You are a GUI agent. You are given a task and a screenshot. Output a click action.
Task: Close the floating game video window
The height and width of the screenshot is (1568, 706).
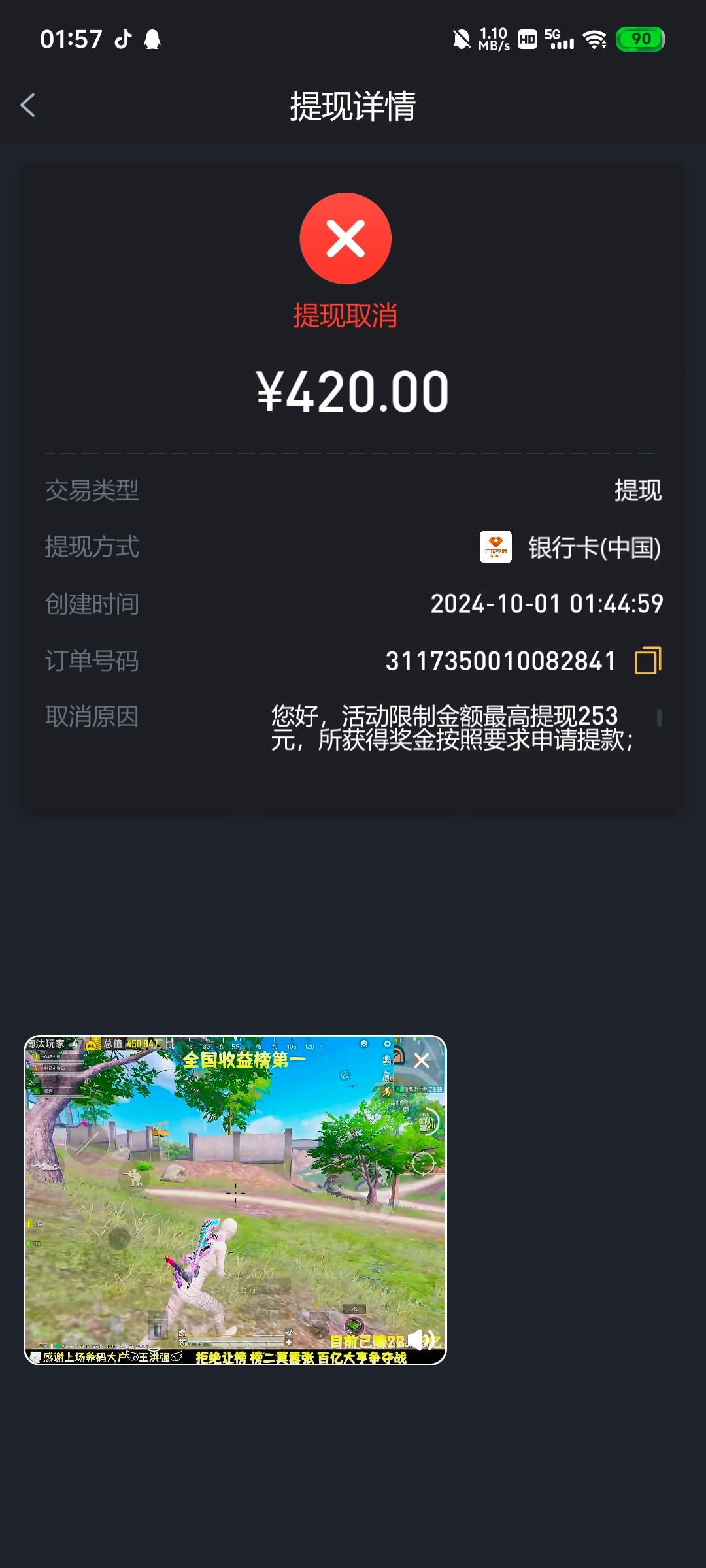422,1060
